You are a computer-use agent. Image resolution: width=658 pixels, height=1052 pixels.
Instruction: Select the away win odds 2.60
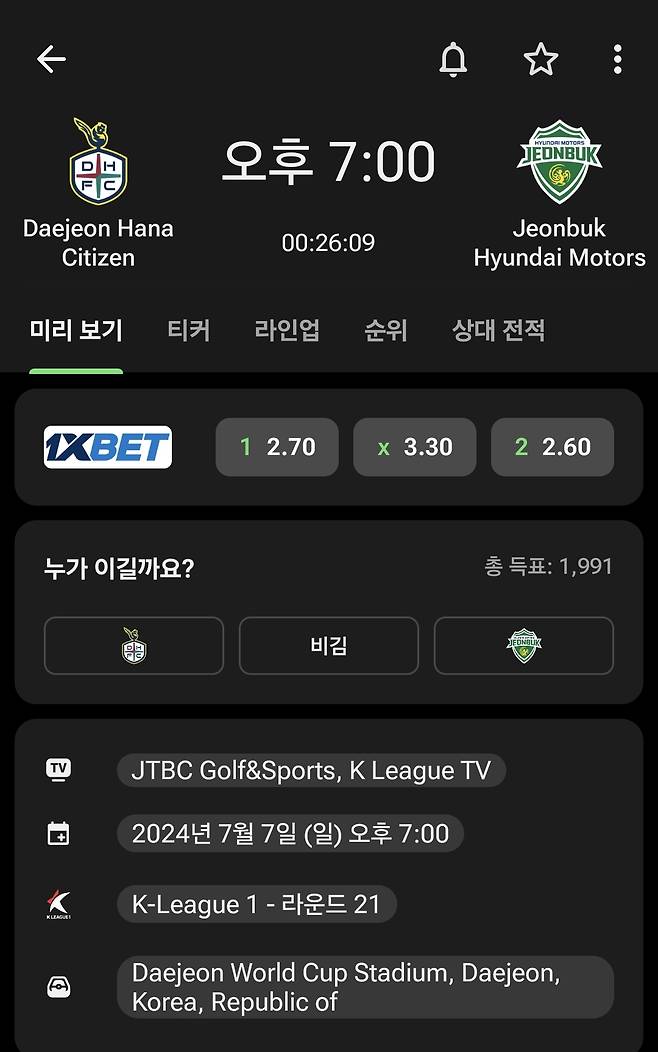552,447
